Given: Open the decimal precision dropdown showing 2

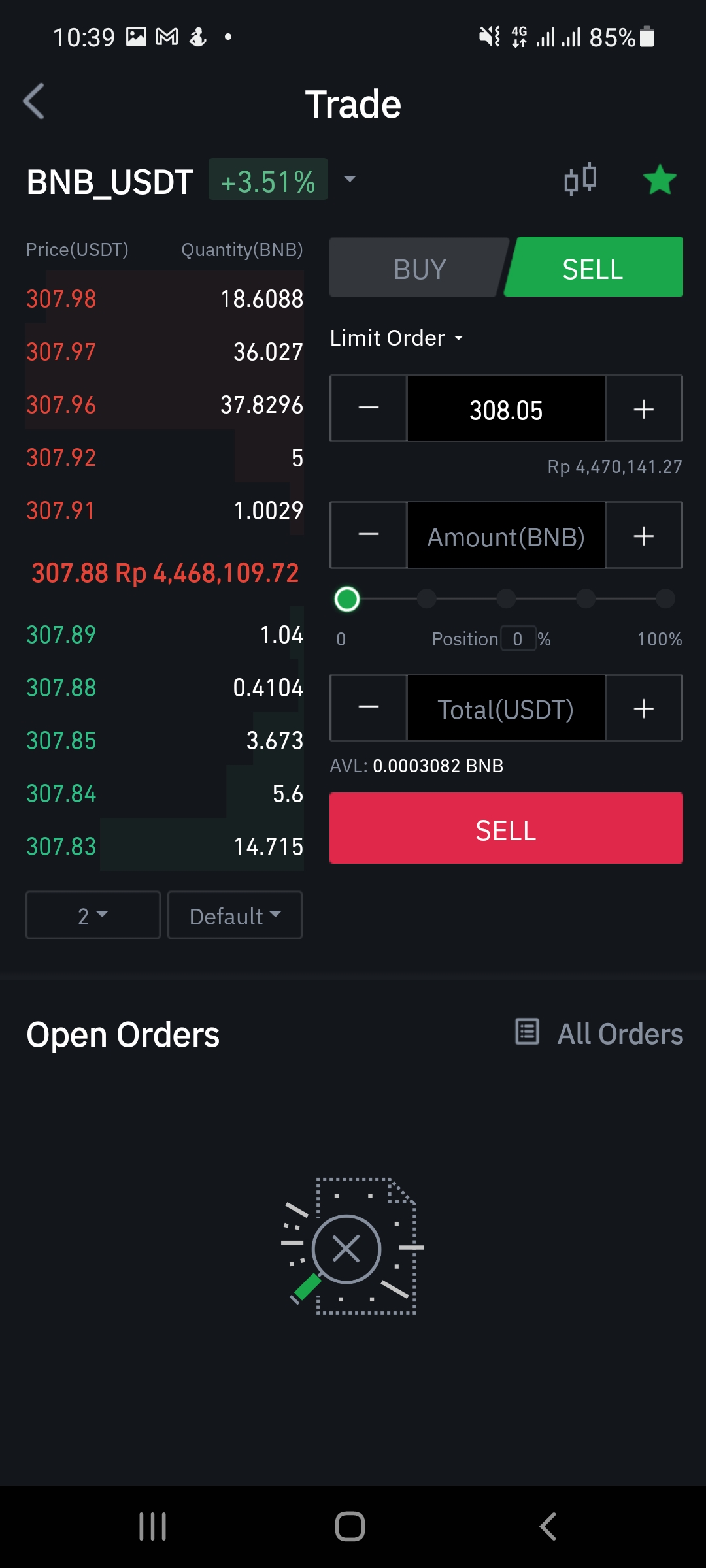Looking at the screenshot, I should tap(93, 915).
